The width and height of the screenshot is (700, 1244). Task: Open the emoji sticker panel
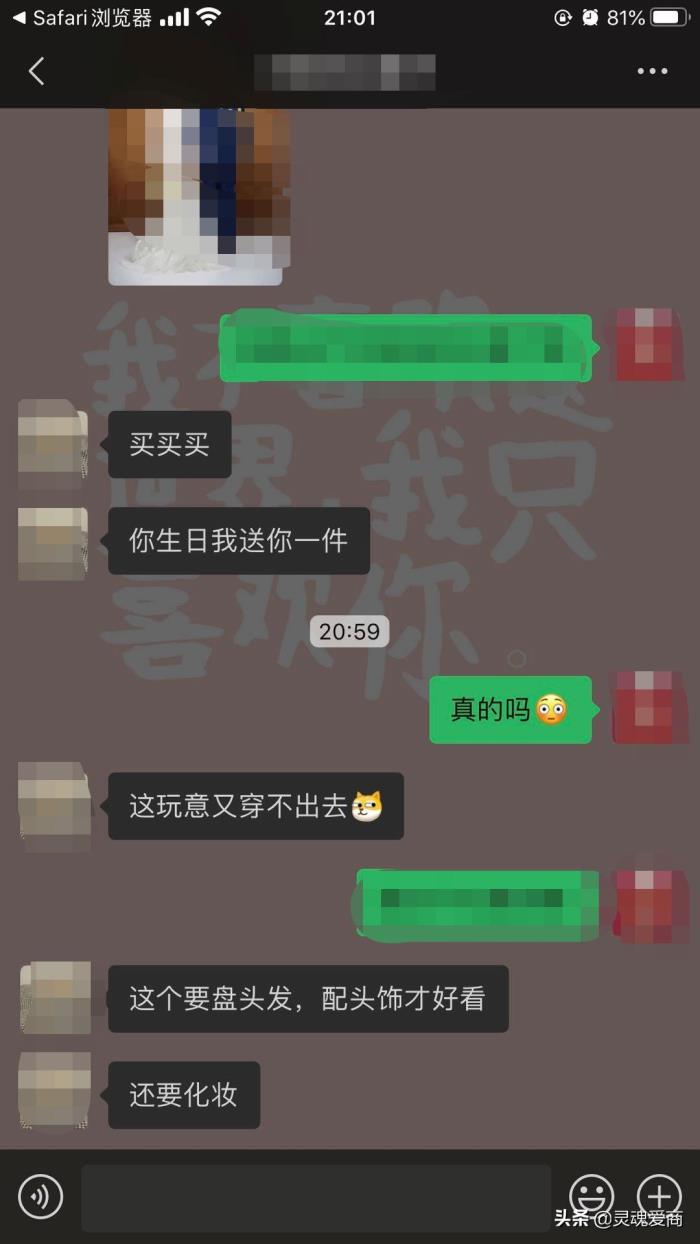click(x=591, y=1194)
